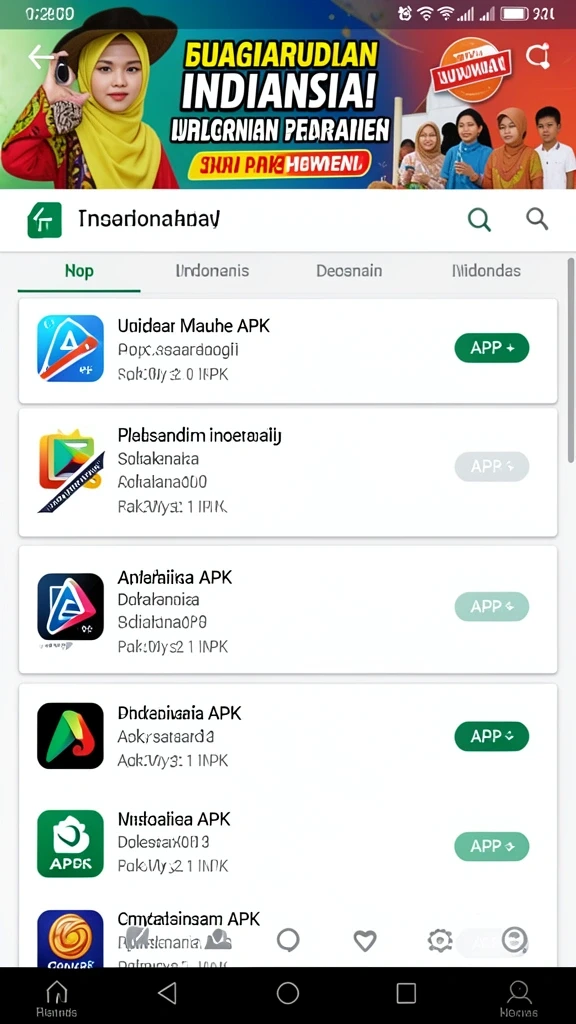The height and width of the screenshot is (1024, 576).
Task: Open recent apps with square button
Action: 406,993
